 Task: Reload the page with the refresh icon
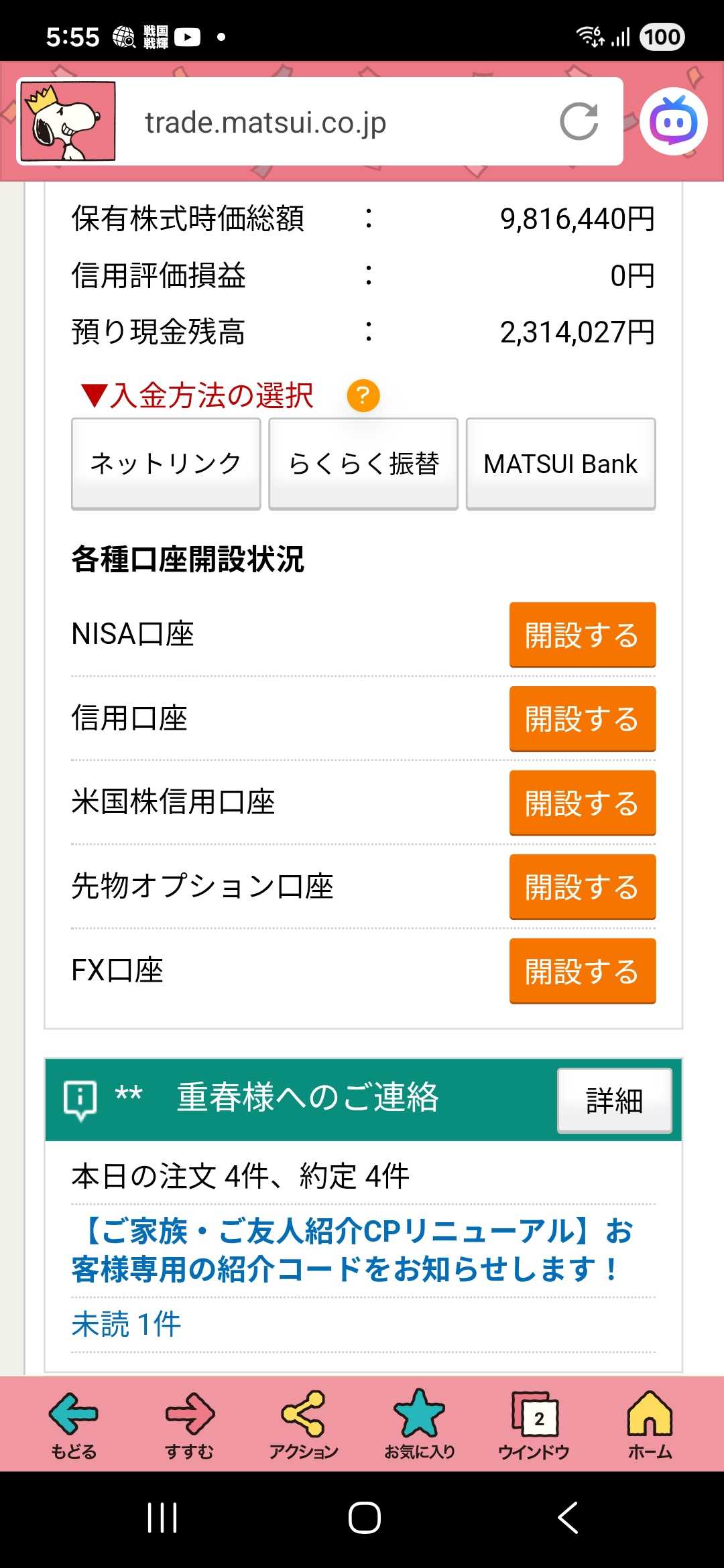click(579, 122)
